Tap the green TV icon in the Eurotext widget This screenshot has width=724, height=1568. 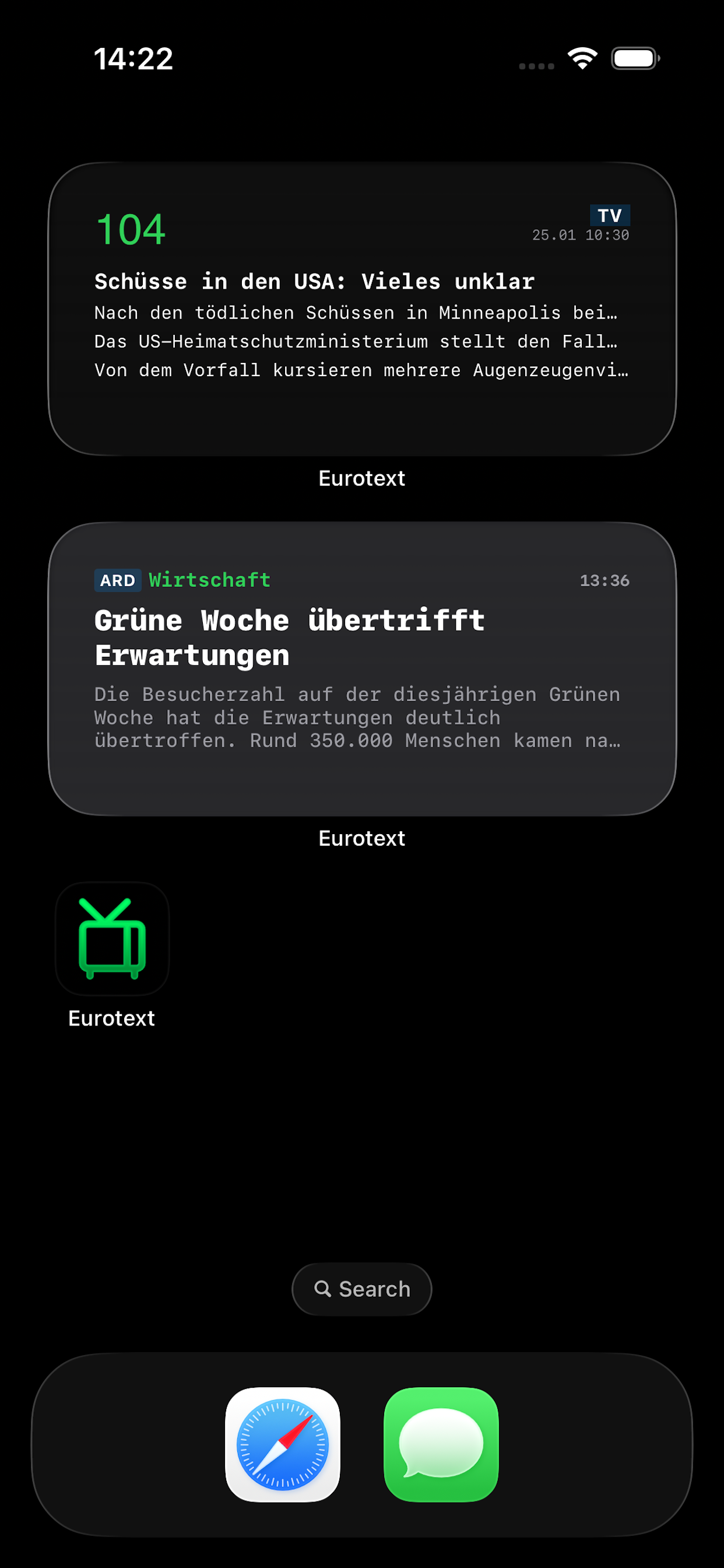pyautogui.click(x=112, y=940)
